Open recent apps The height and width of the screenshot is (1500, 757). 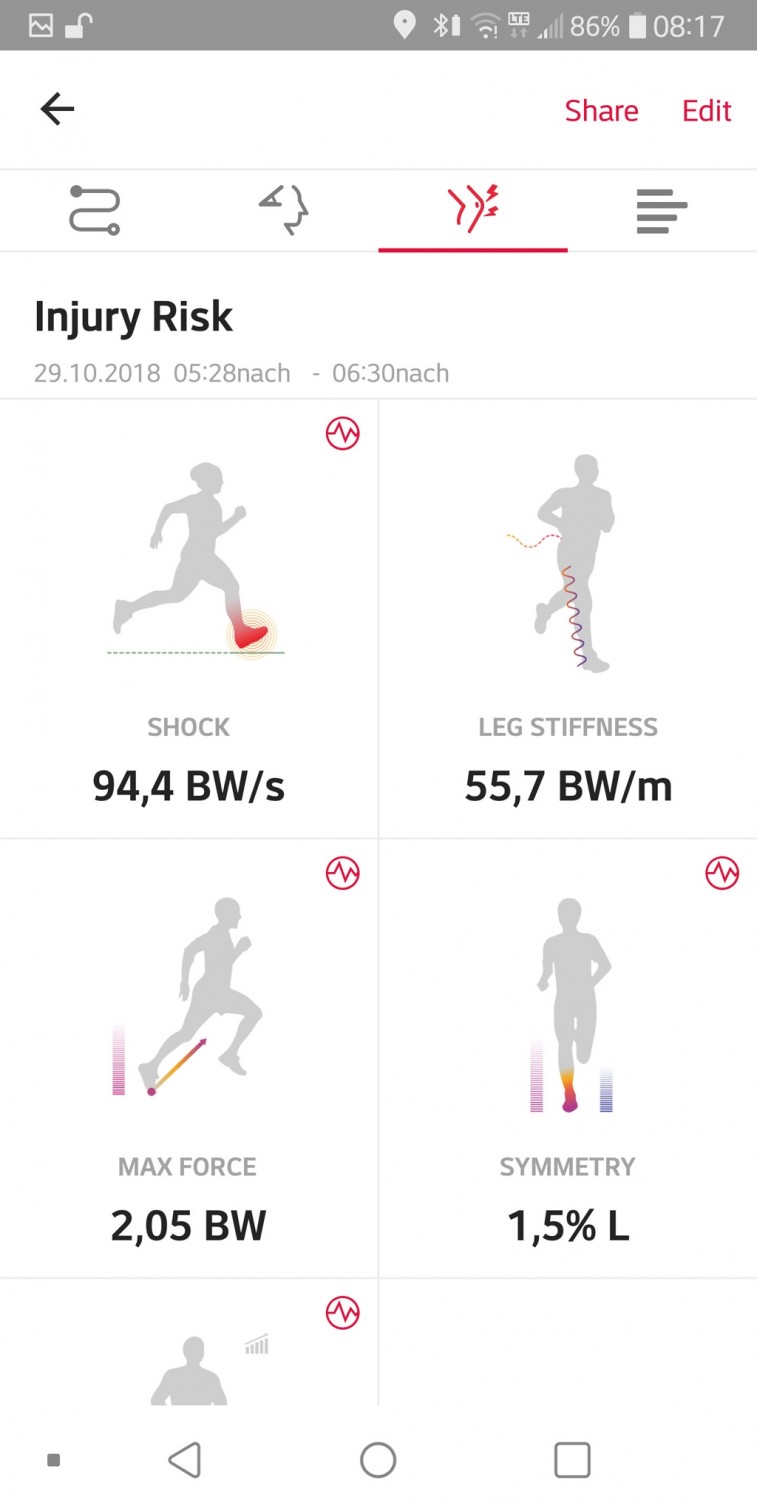572,1459
